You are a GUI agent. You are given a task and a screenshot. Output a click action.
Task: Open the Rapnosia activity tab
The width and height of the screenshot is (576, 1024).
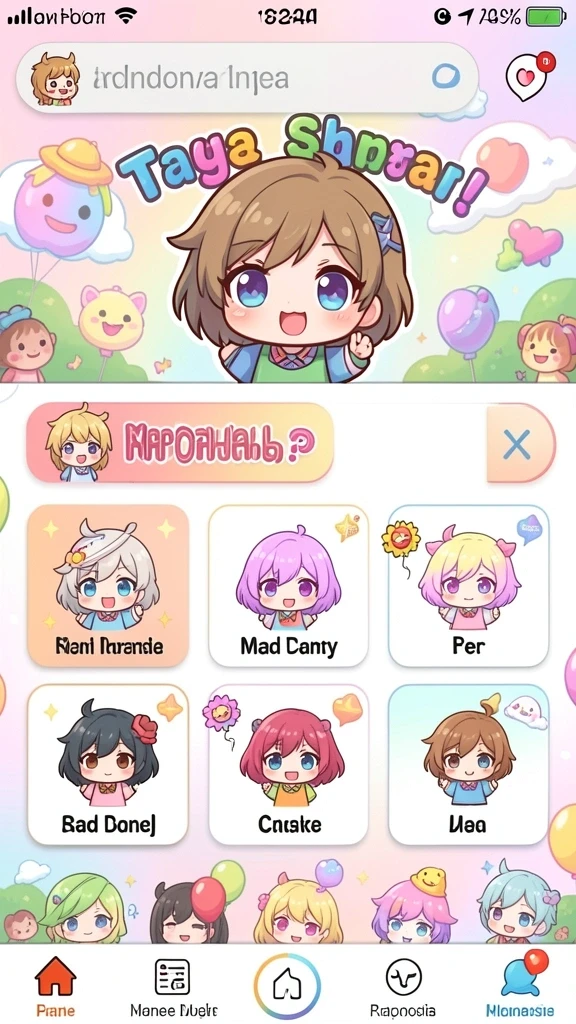pyautogui.click(x=403, y=985)
